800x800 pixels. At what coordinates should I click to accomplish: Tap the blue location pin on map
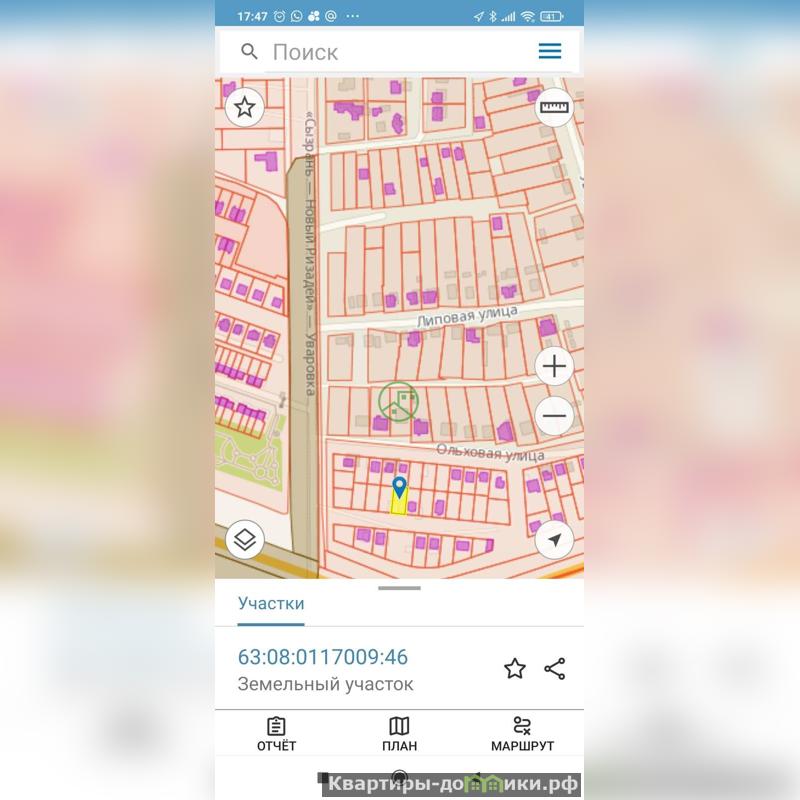coord(399,488)
